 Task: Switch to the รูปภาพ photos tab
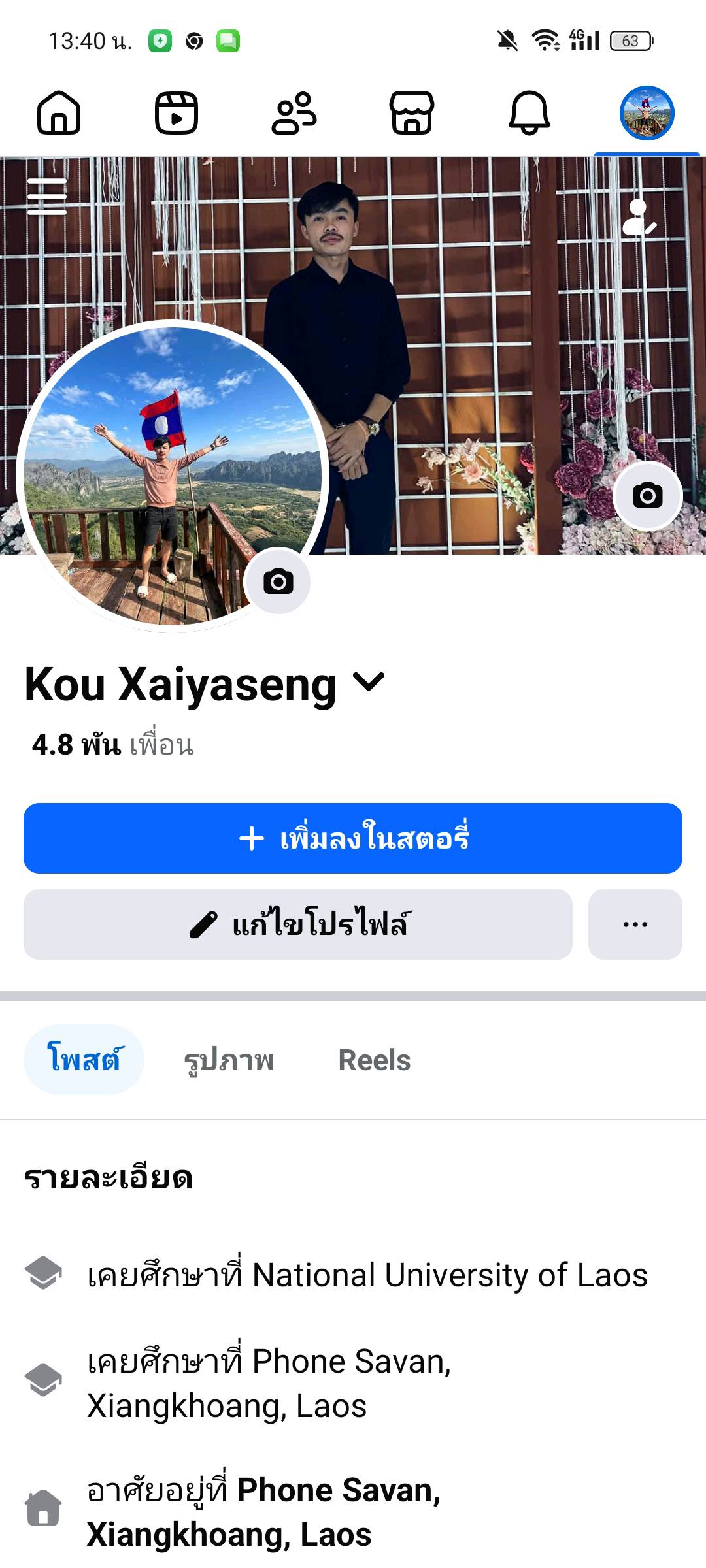point(229,1060)
